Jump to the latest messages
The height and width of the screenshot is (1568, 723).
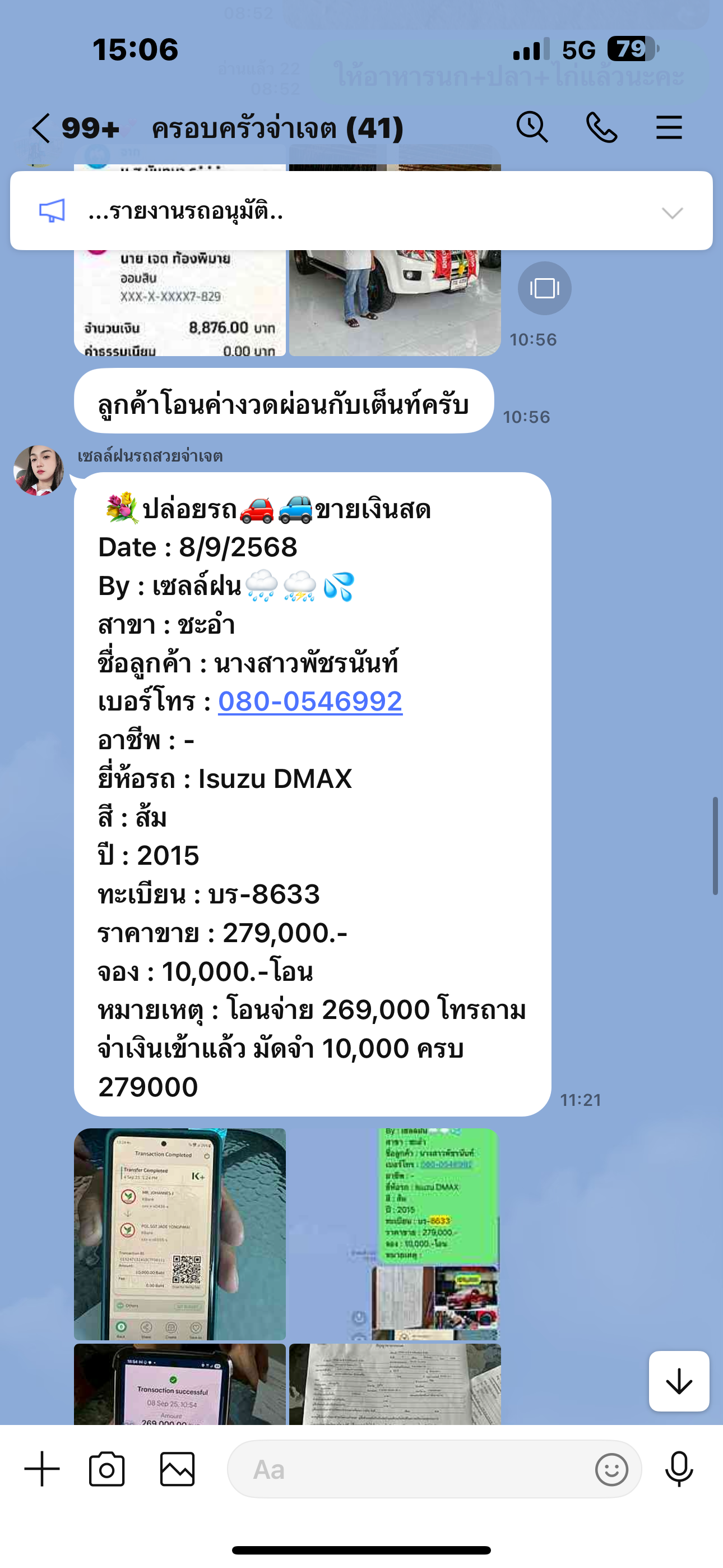tap(679, 1381)
